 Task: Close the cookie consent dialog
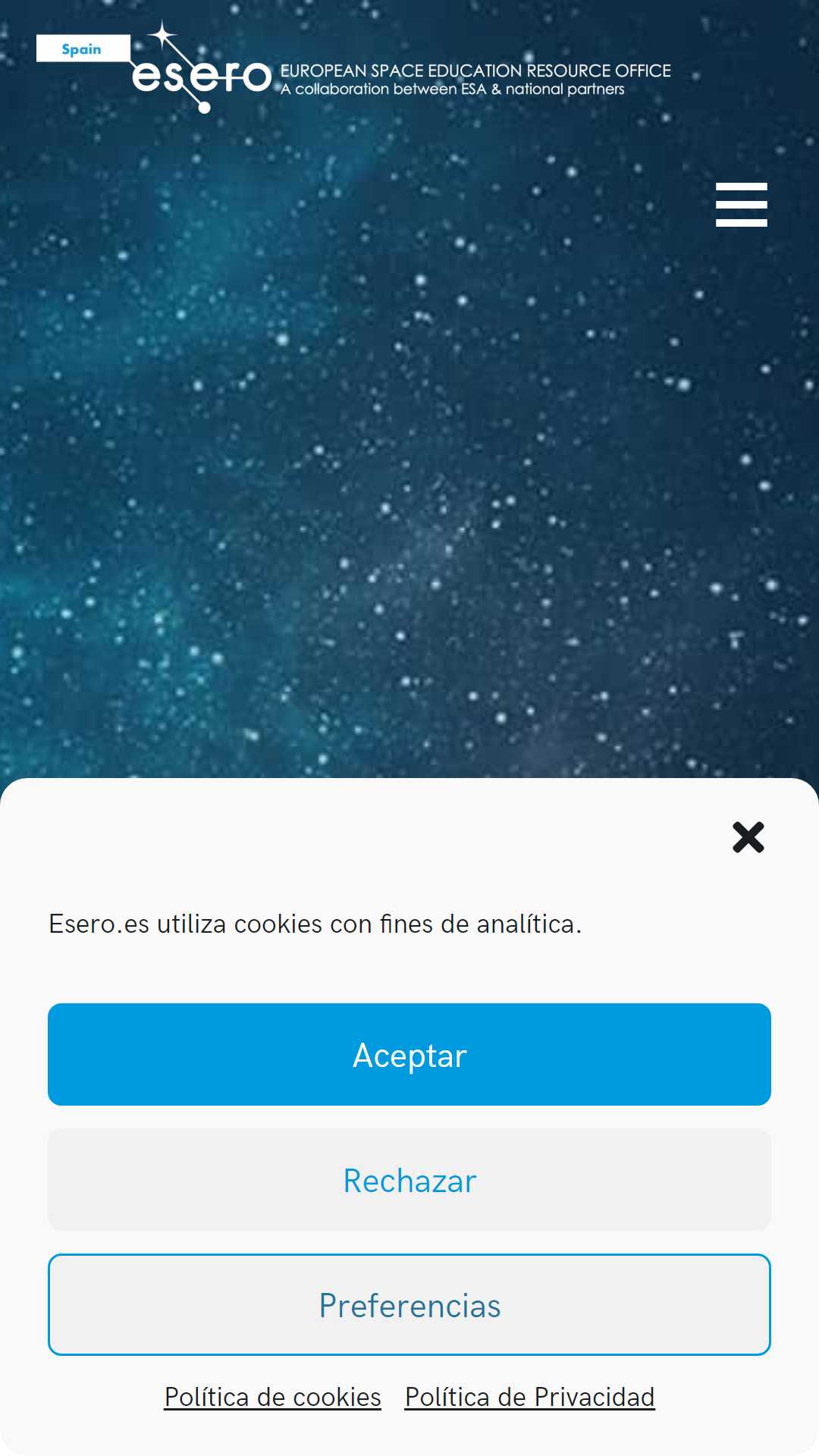(x=748, y=837)
